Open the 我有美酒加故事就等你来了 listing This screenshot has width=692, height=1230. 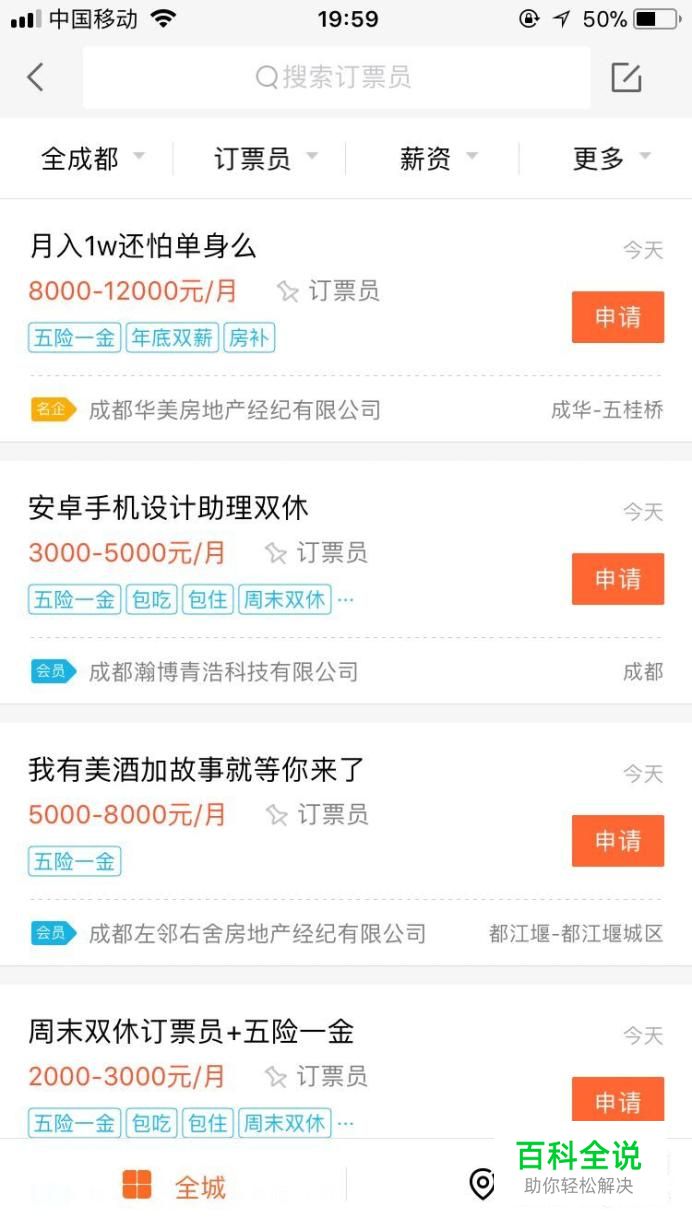click(197, 770)
